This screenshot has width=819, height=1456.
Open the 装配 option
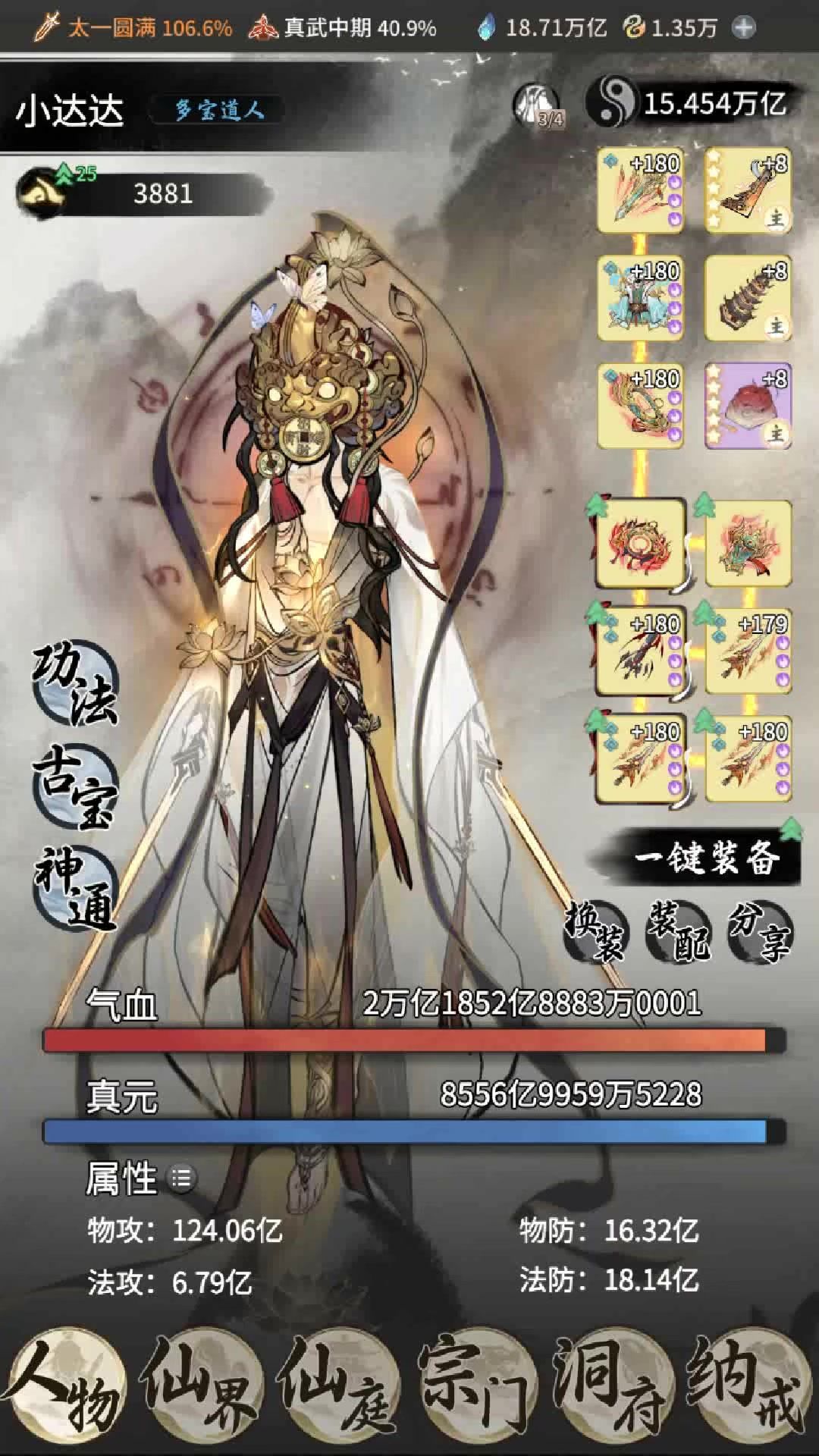point(679,931)
